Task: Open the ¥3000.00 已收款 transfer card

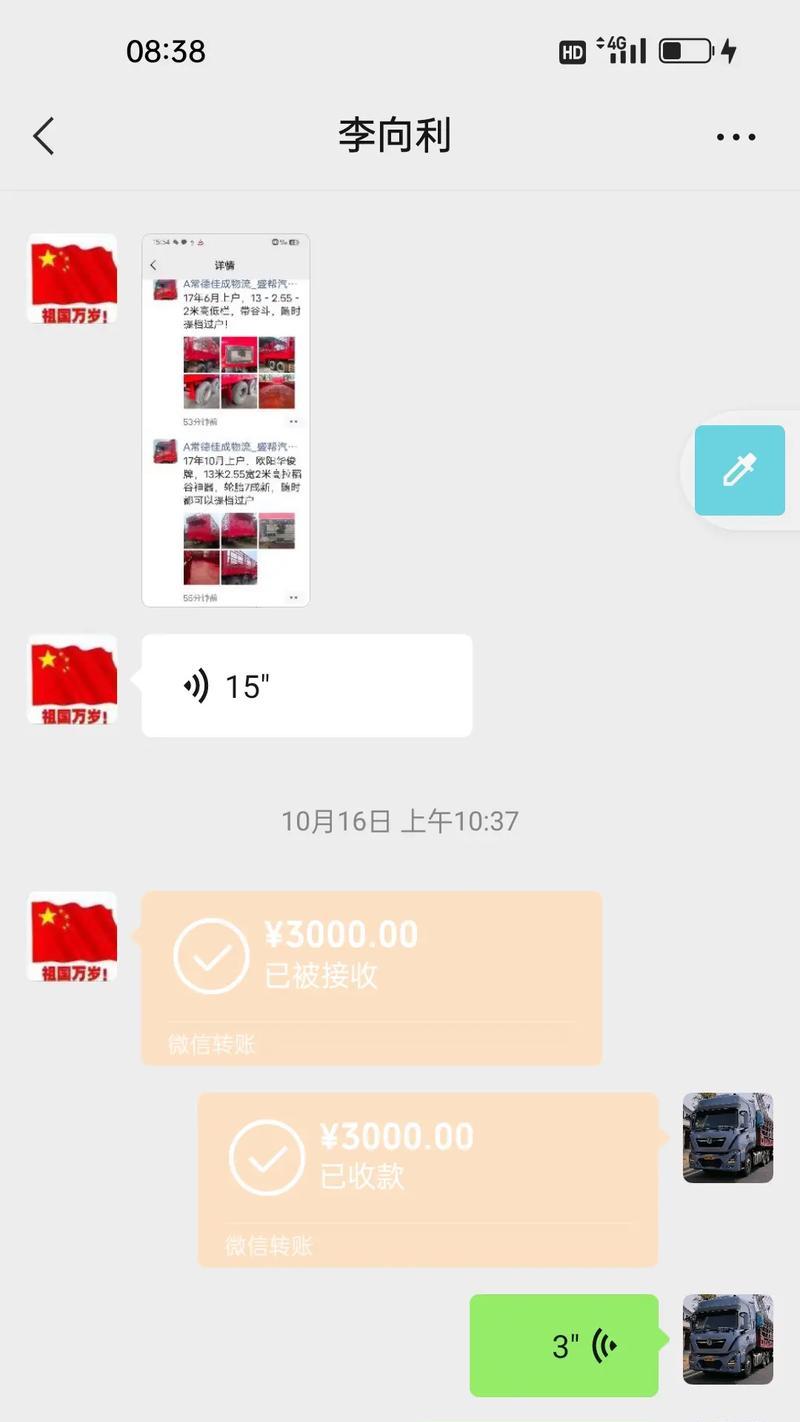Action: pos(427,1179)
